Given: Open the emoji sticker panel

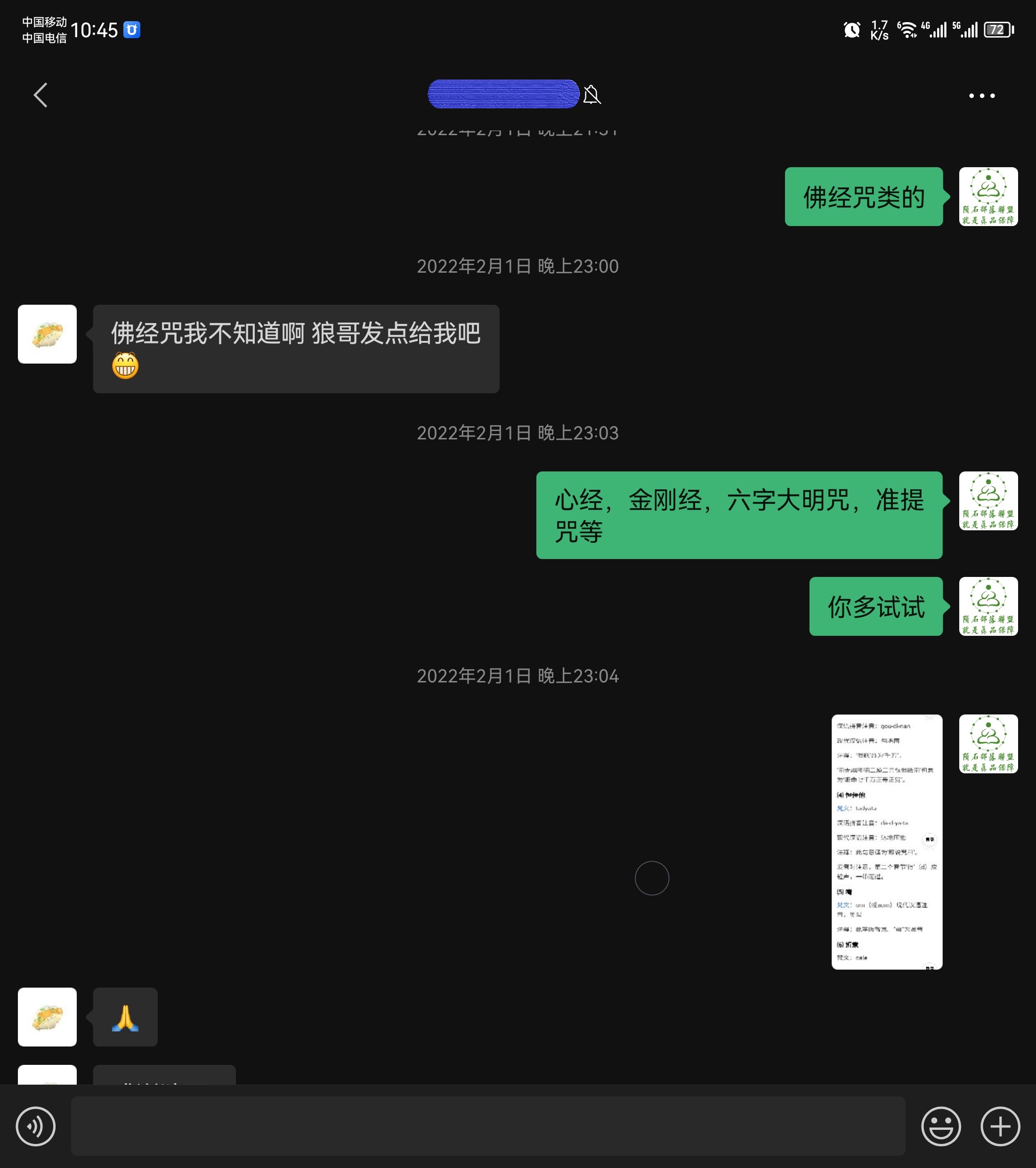Looking at the screenshot, I should (940, 1126).
